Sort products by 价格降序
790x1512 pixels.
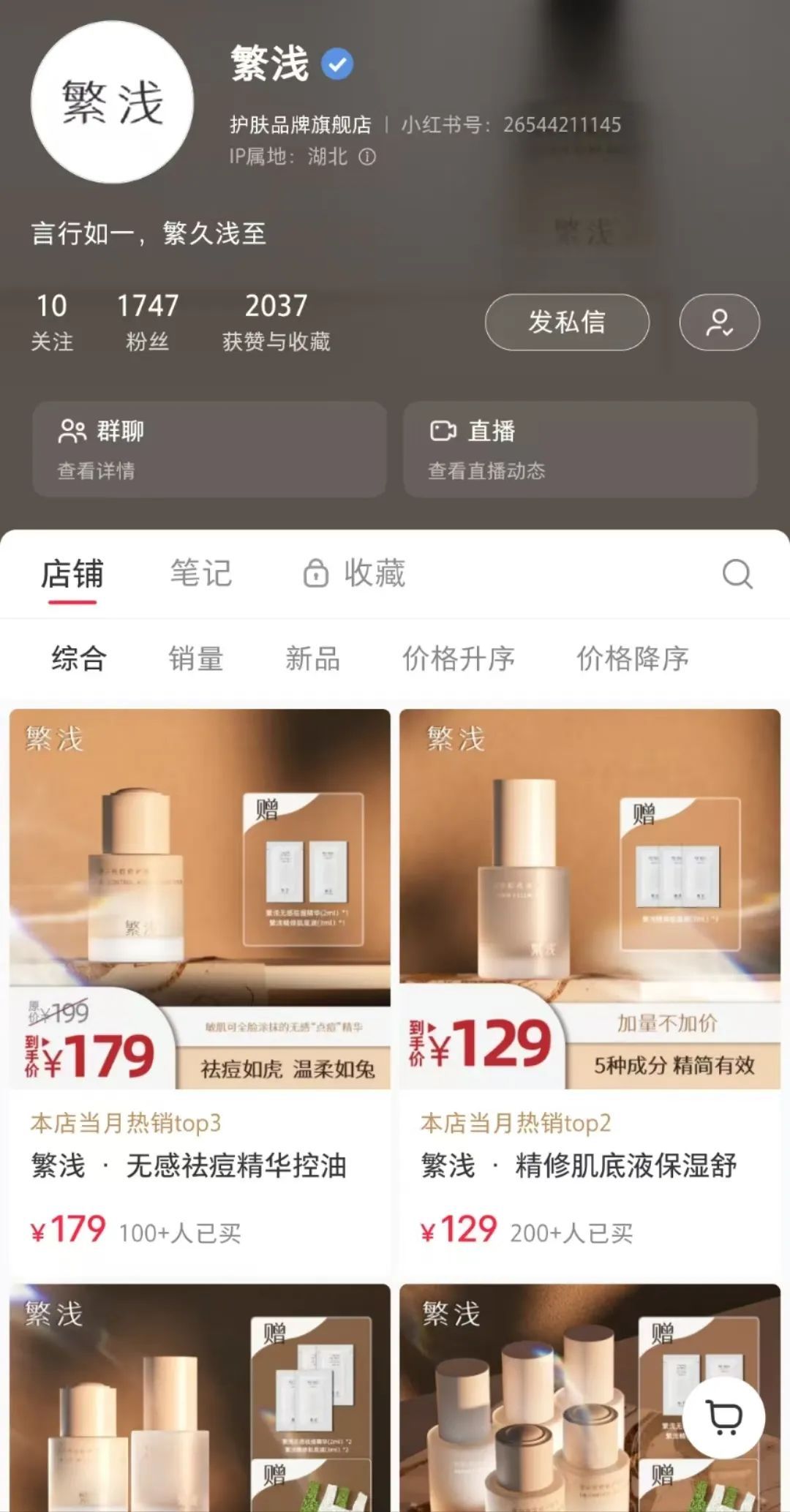click(632, 658)
